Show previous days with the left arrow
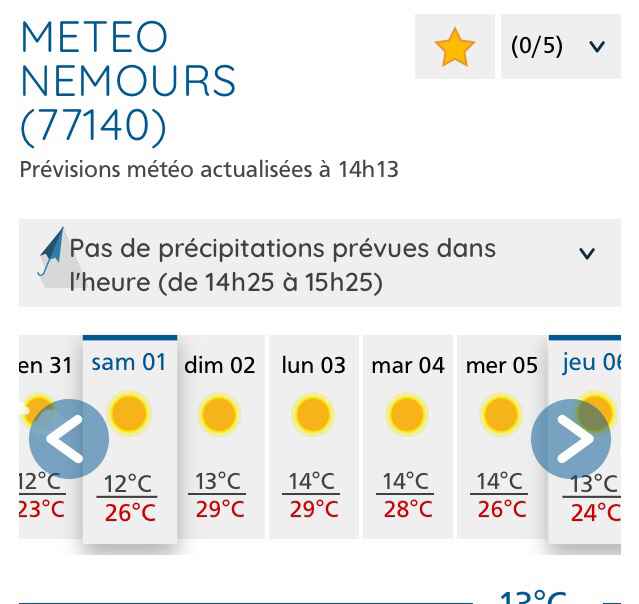The image size is (639, 604). [69, 439]
